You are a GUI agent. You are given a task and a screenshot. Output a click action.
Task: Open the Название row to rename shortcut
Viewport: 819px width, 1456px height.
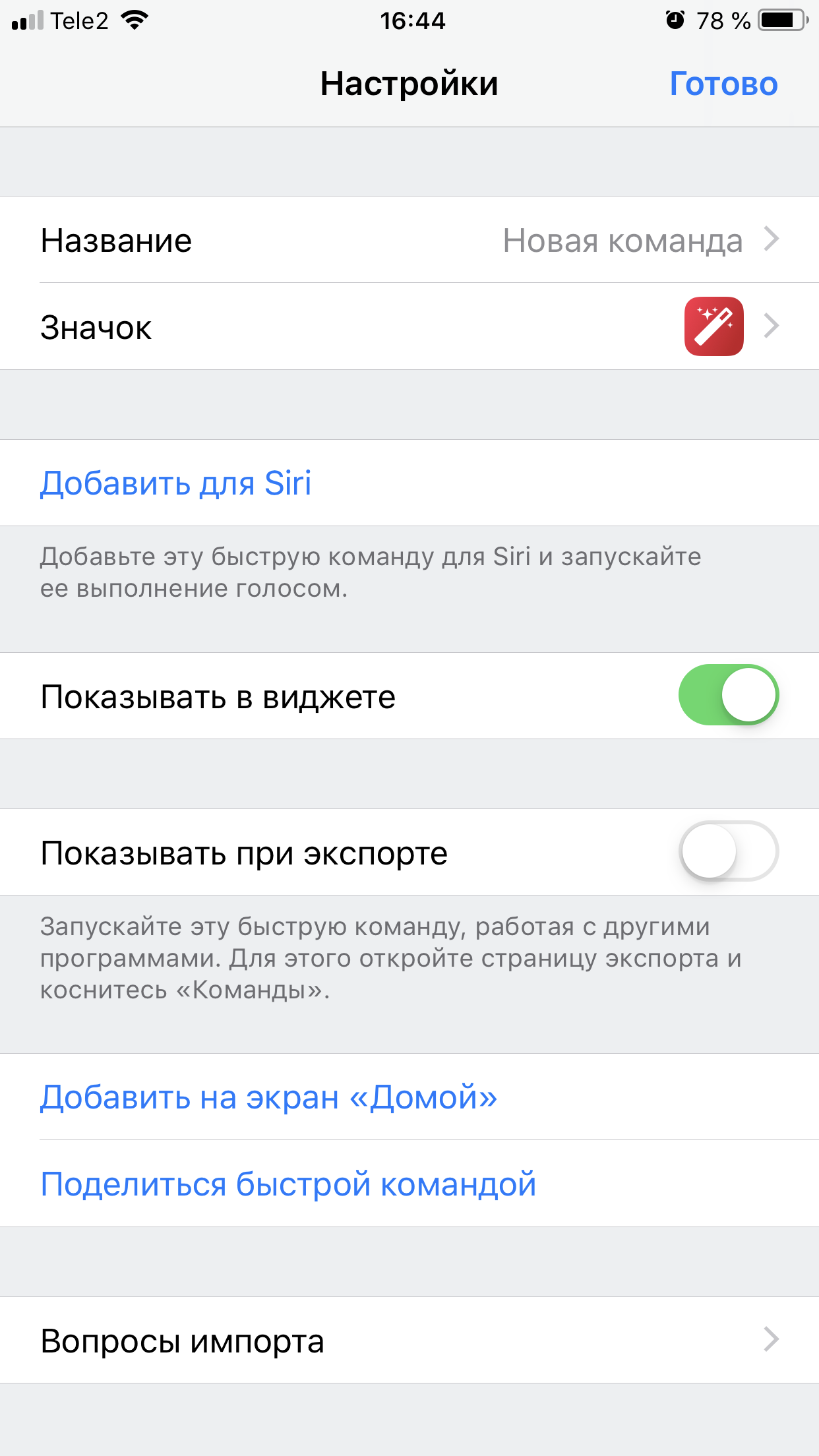[409, 240]
